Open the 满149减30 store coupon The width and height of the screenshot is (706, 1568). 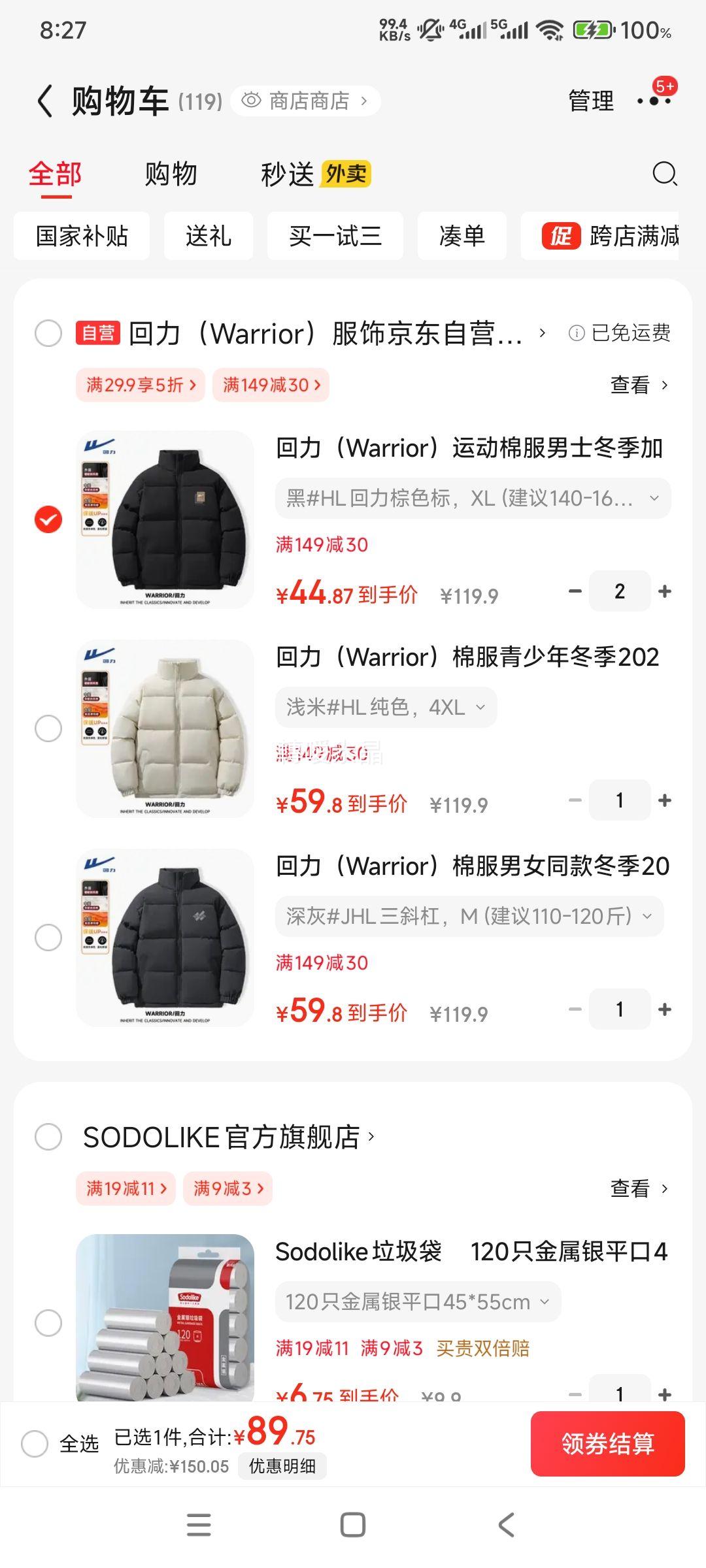click(x=271, y=385)
